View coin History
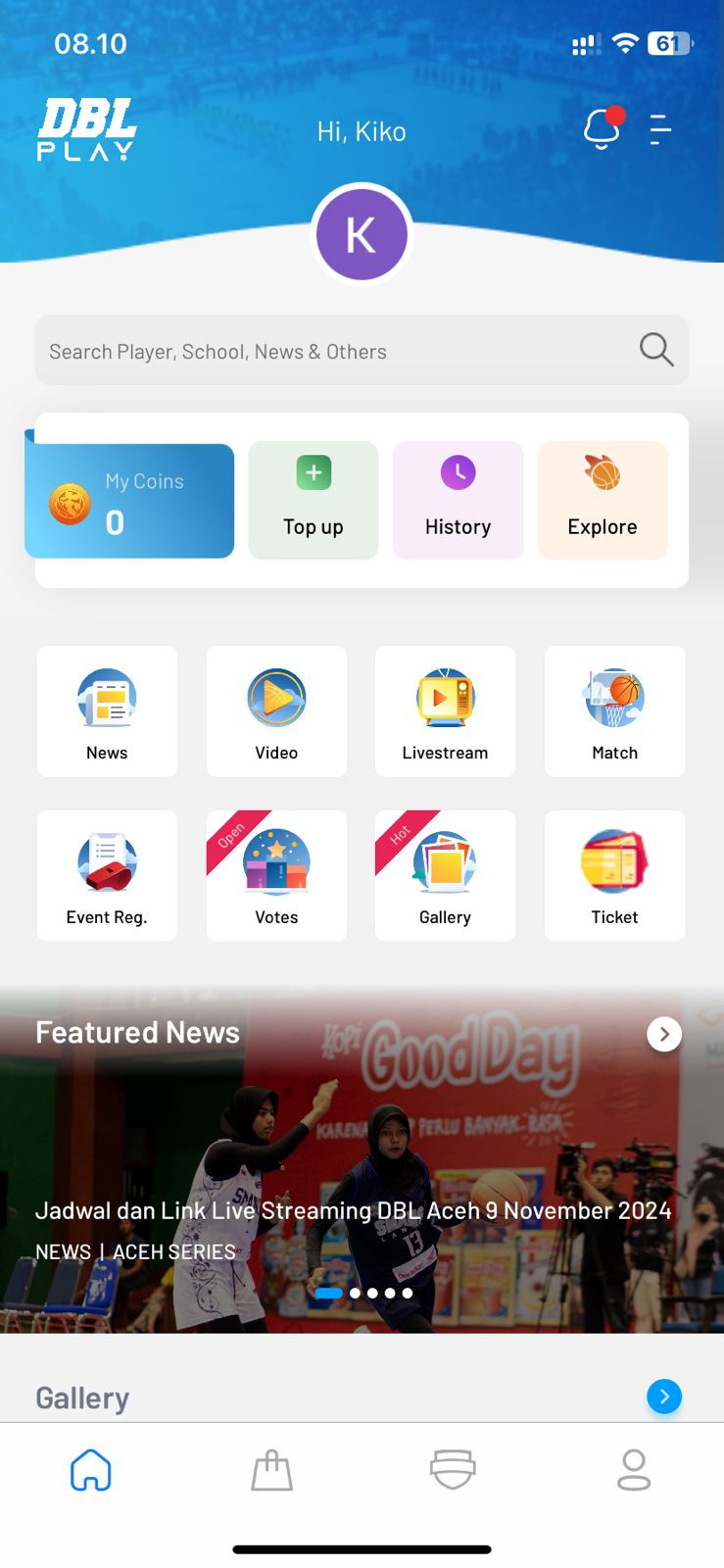 (x=458, y=501)
